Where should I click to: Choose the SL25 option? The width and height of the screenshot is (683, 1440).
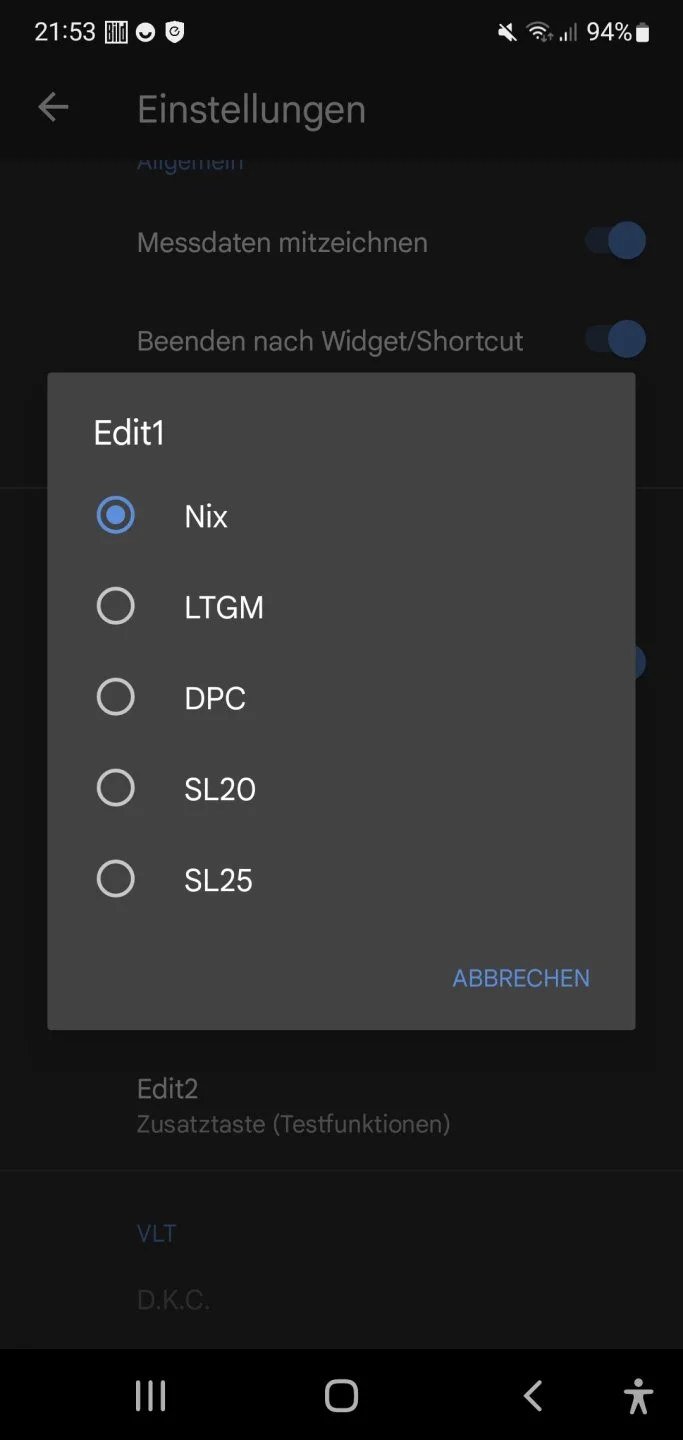pyautogui.click(x=116, y=879)
